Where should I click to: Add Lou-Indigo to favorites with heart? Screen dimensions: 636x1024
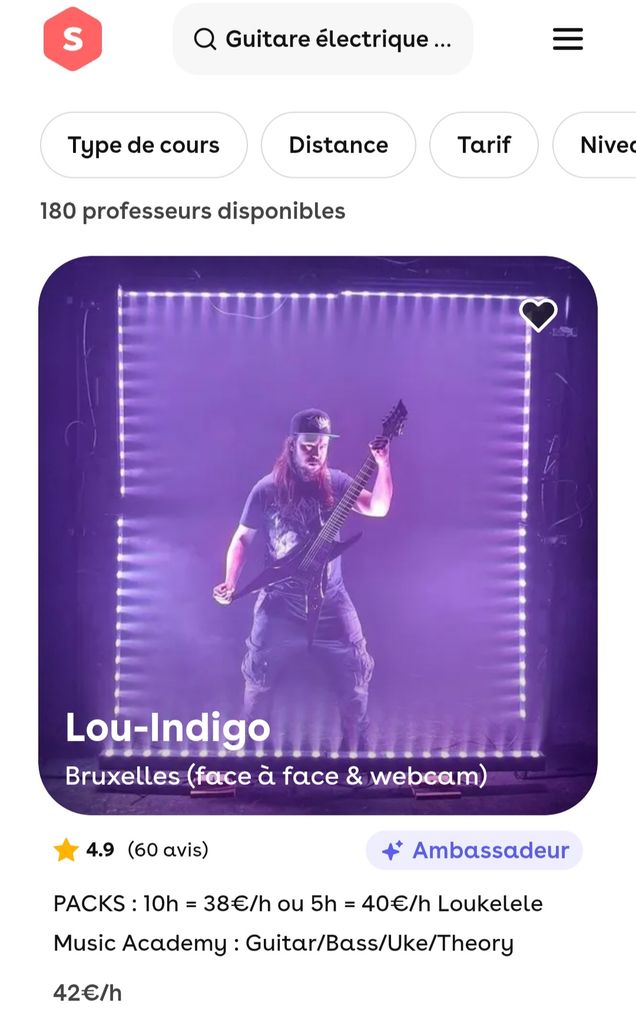(538, 315)
